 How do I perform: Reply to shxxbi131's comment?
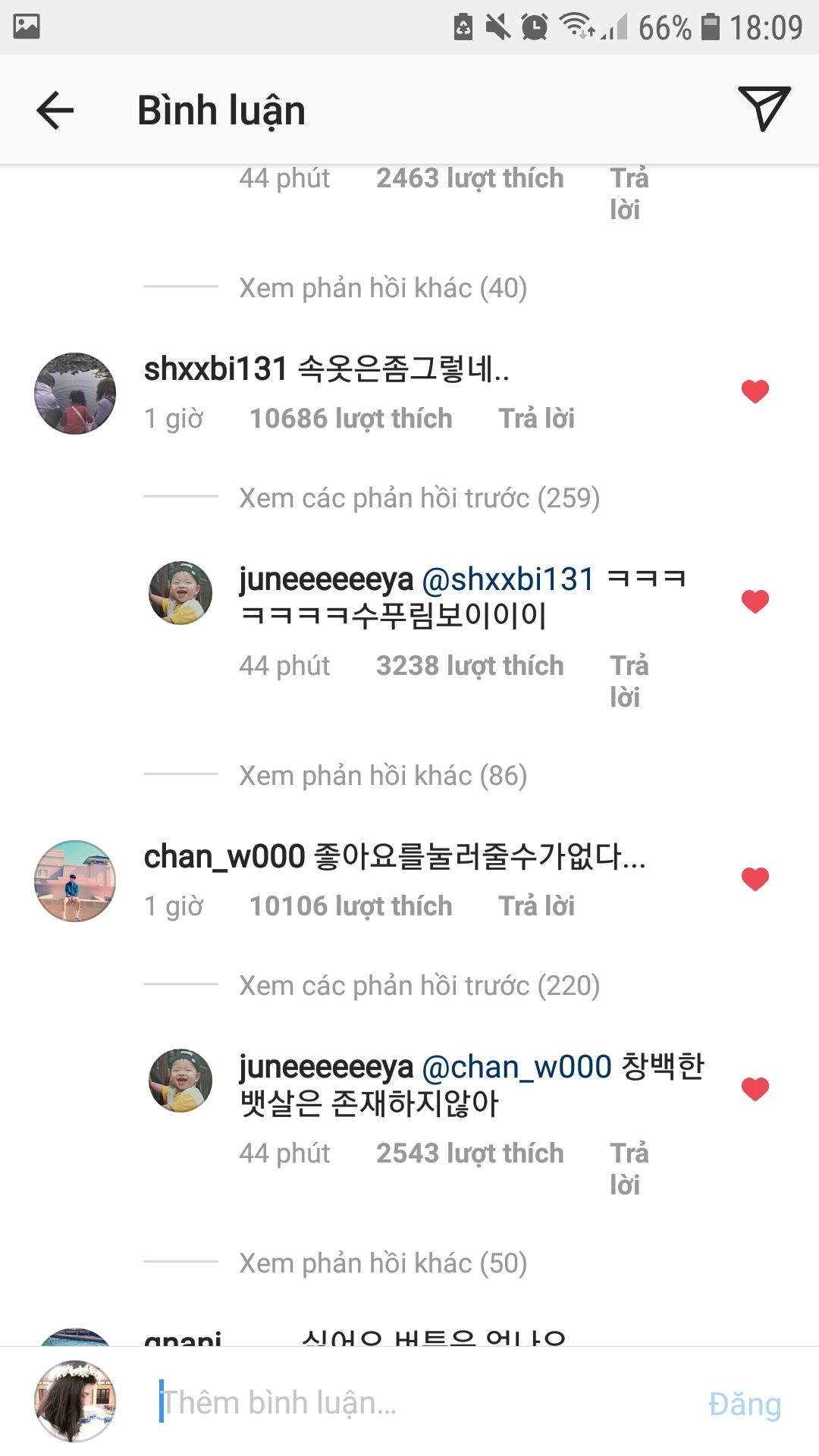coord(536,419)
